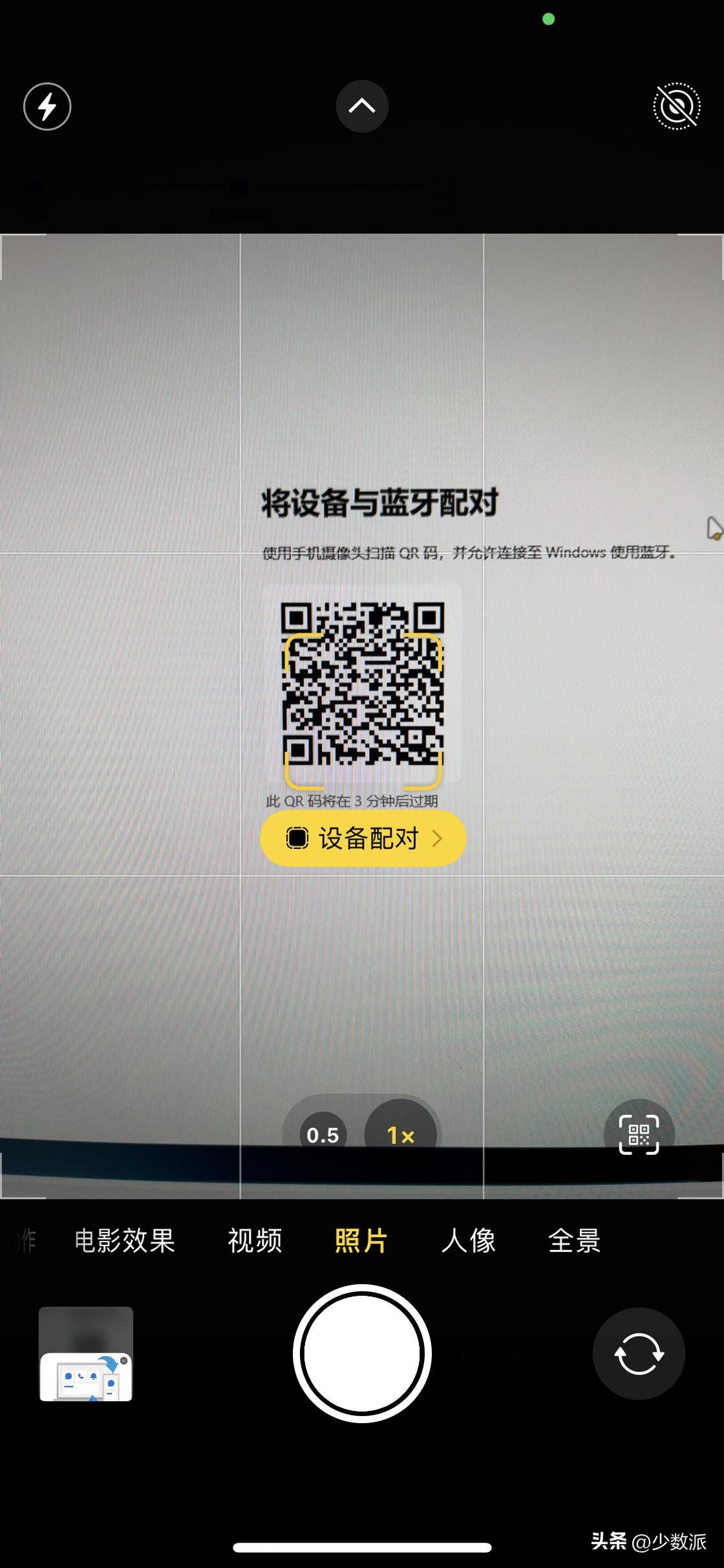This screenshot has width=724, height=1568.
Task: Switch to 视频 mode
Action: [x=255, y=1241]
